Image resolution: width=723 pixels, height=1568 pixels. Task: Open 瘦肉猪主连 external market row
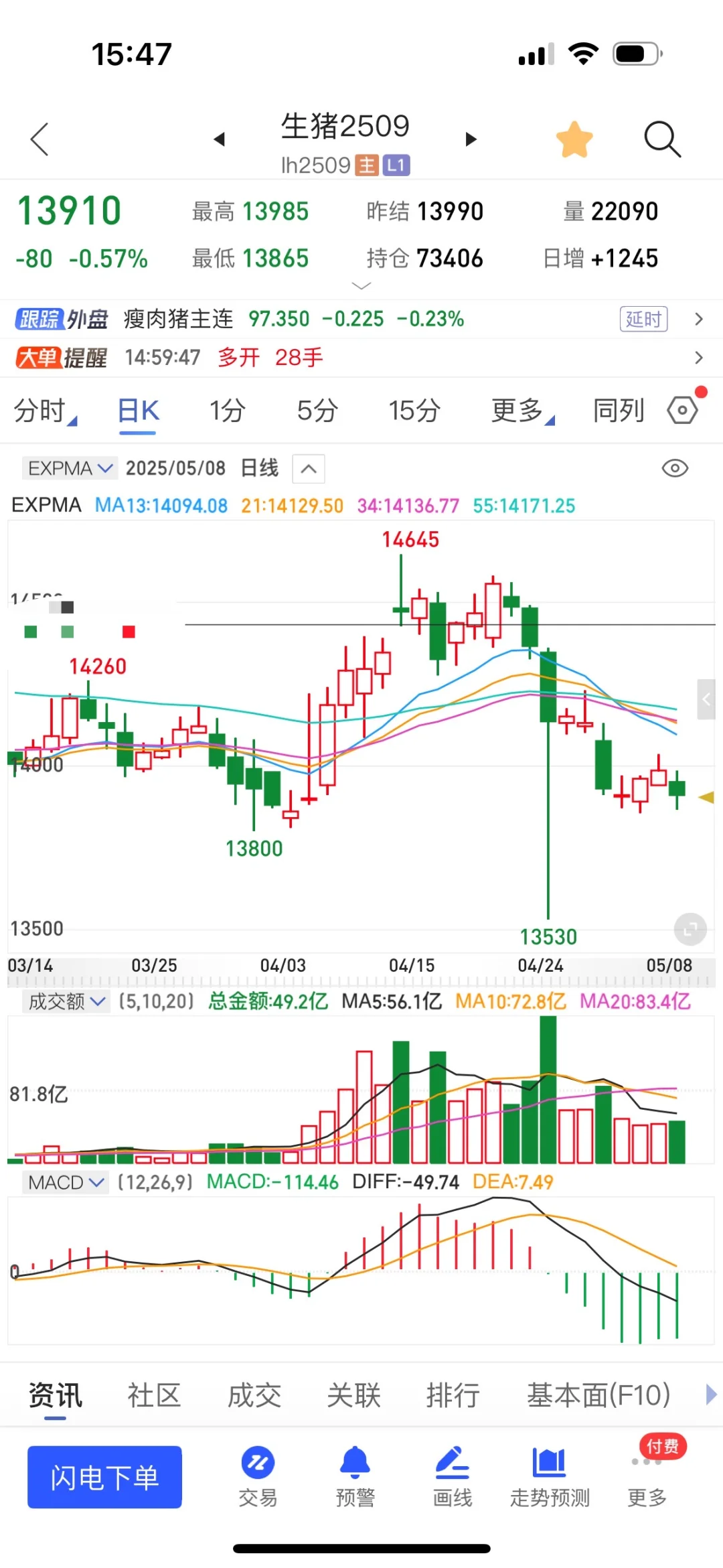click(x=361, y=319)
